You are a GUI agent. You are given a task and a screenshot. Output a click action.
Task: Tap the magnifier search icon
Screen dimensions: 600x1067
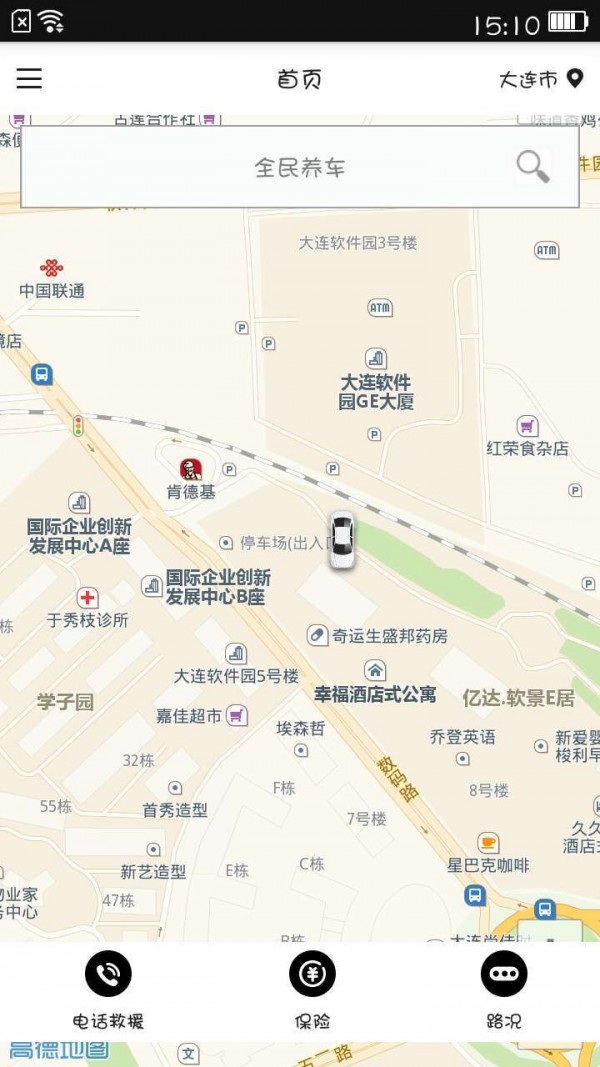(533, 166)
